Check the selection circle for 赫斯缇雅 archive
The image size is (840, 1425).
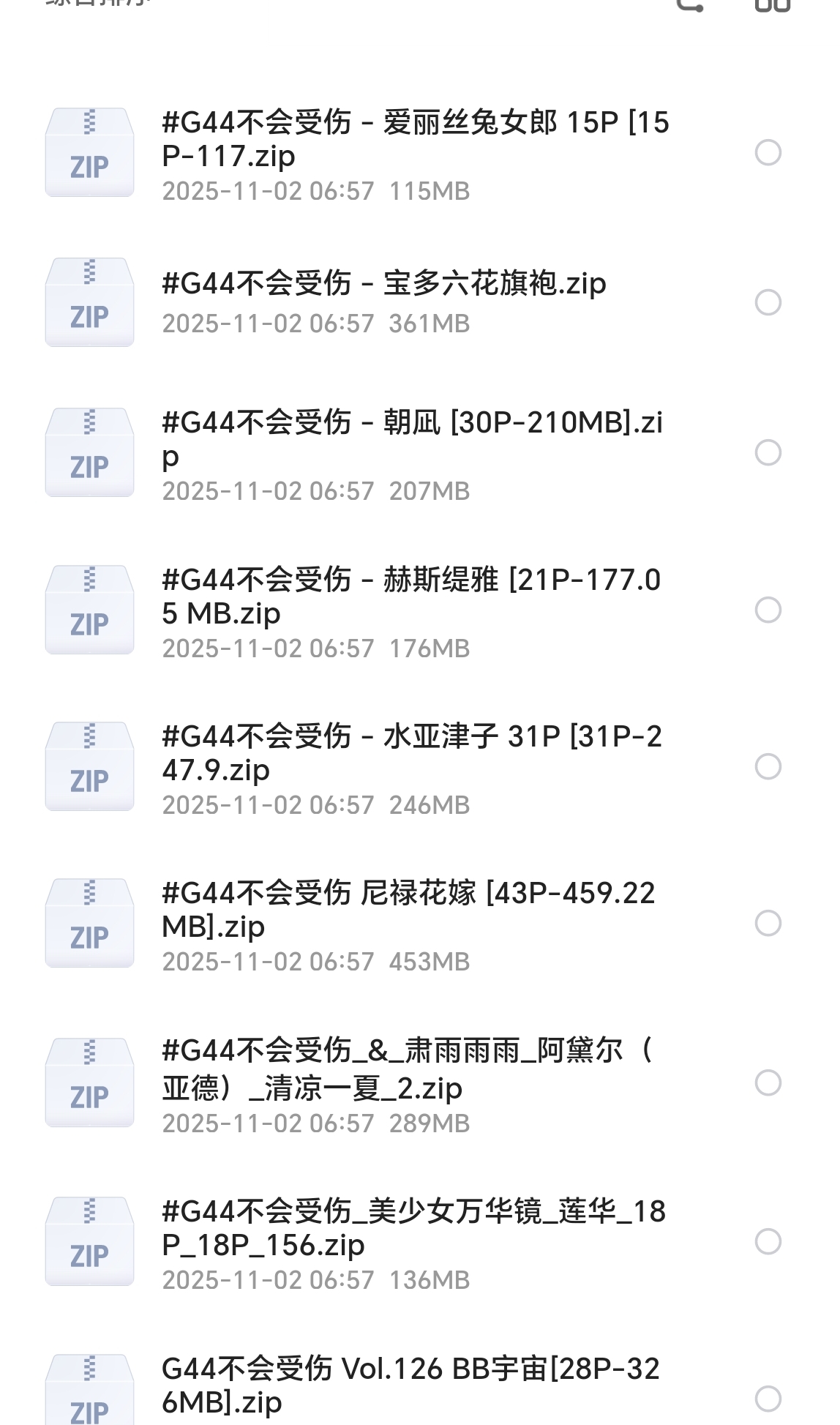point(768,610)
